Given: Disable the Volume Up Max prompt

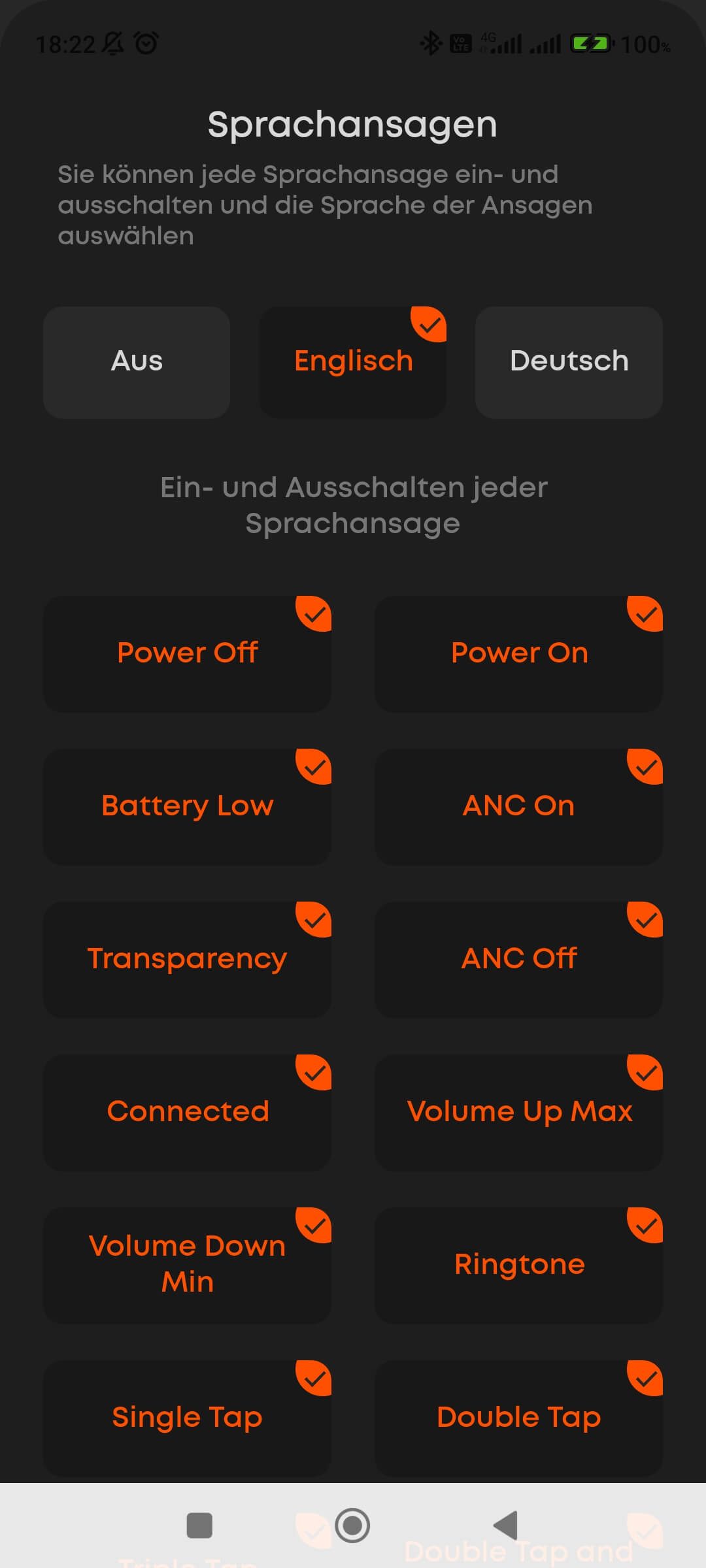Looking at the screenshot, I should tap(518, 1112).
